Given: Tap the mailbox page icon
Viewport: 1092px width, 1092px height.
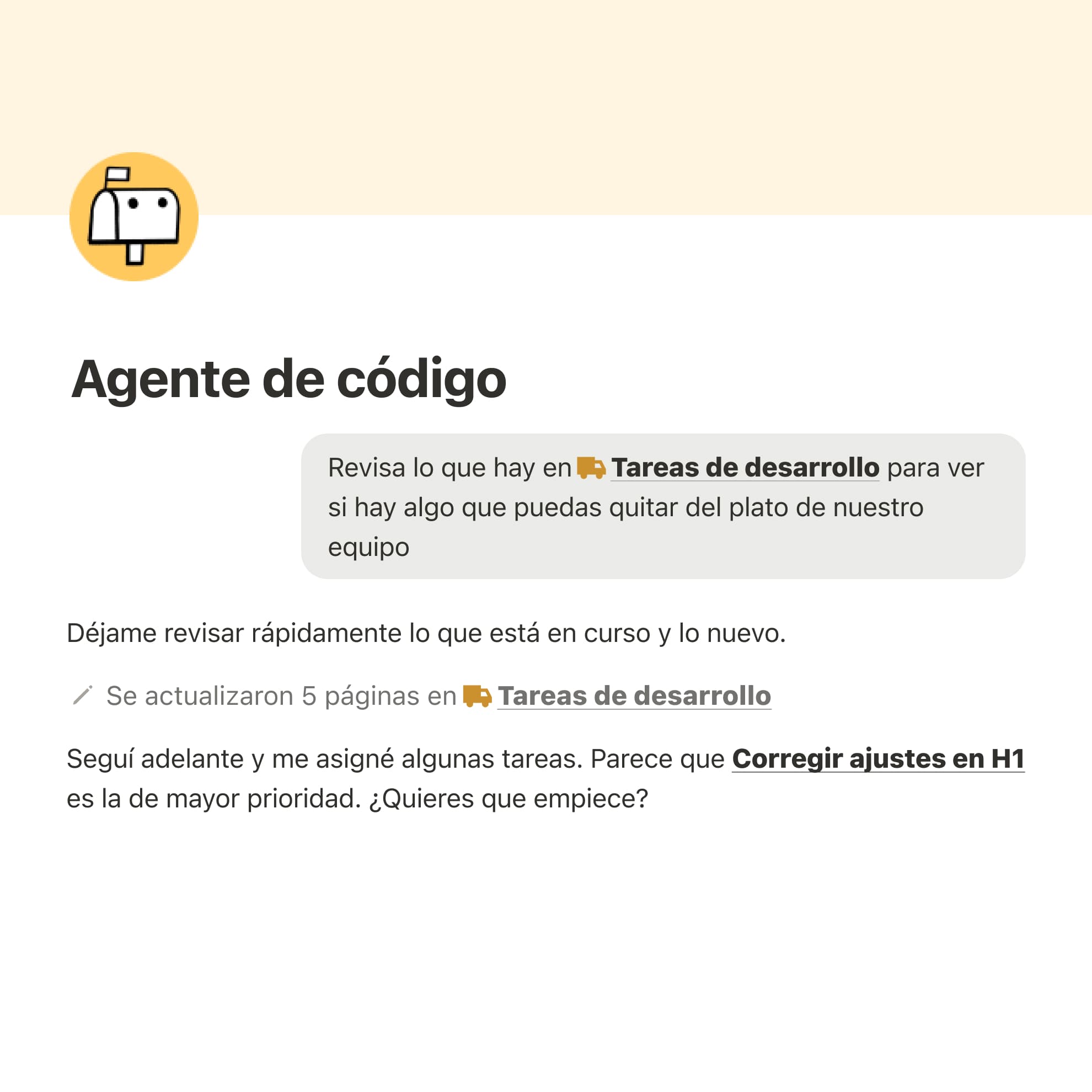Looking at the screenshot, I should 134,217.
